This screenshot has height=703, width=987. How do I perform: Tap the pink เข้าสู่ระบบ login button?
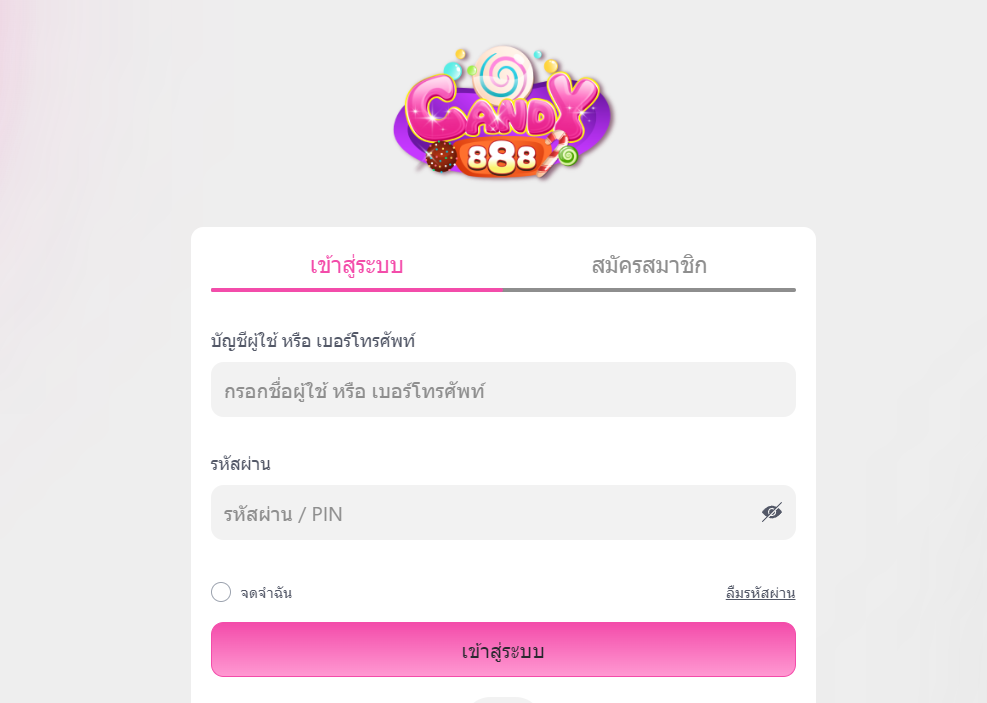tap(503, 650)
